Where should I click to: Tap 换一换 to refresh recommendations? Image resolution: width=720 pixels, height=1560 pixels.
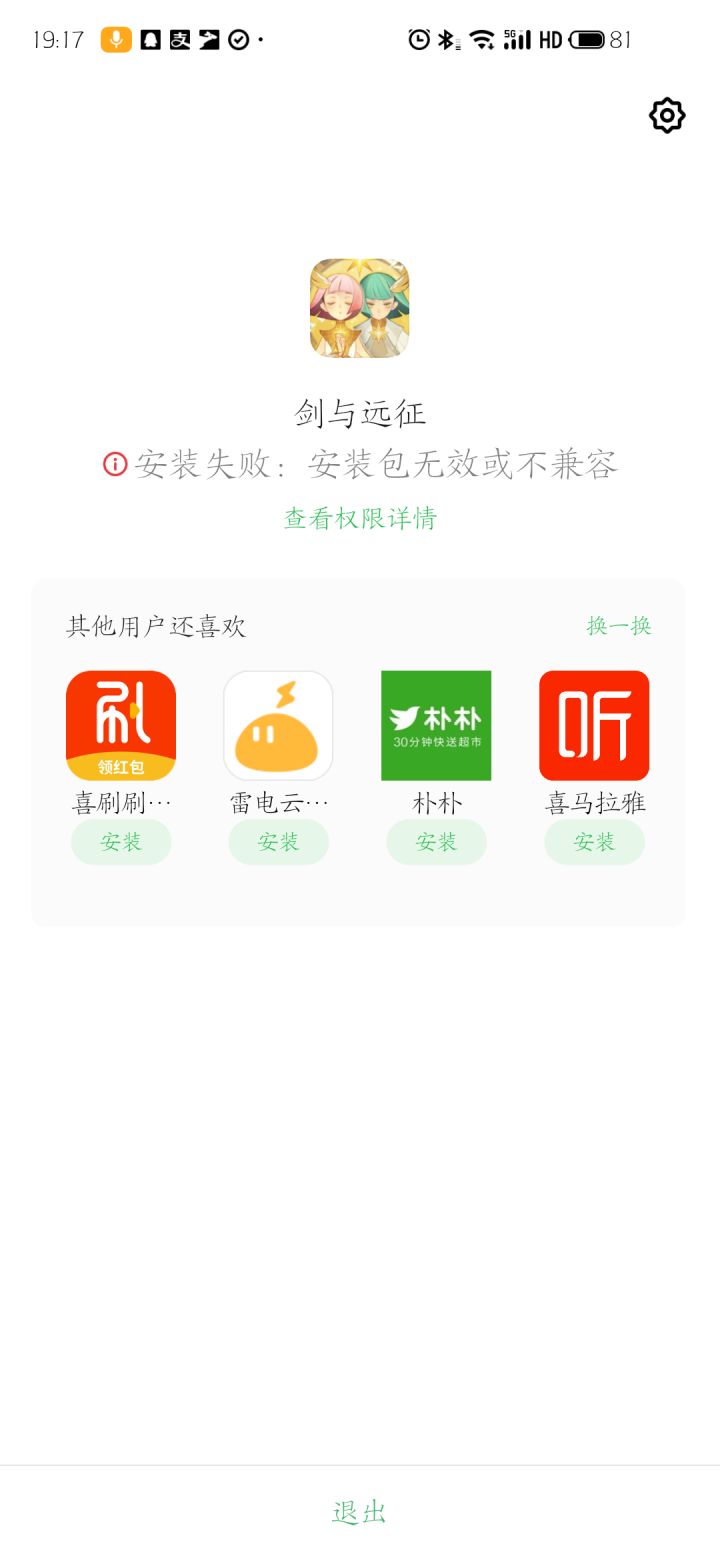pyautogui.click(x=619, y=626)
